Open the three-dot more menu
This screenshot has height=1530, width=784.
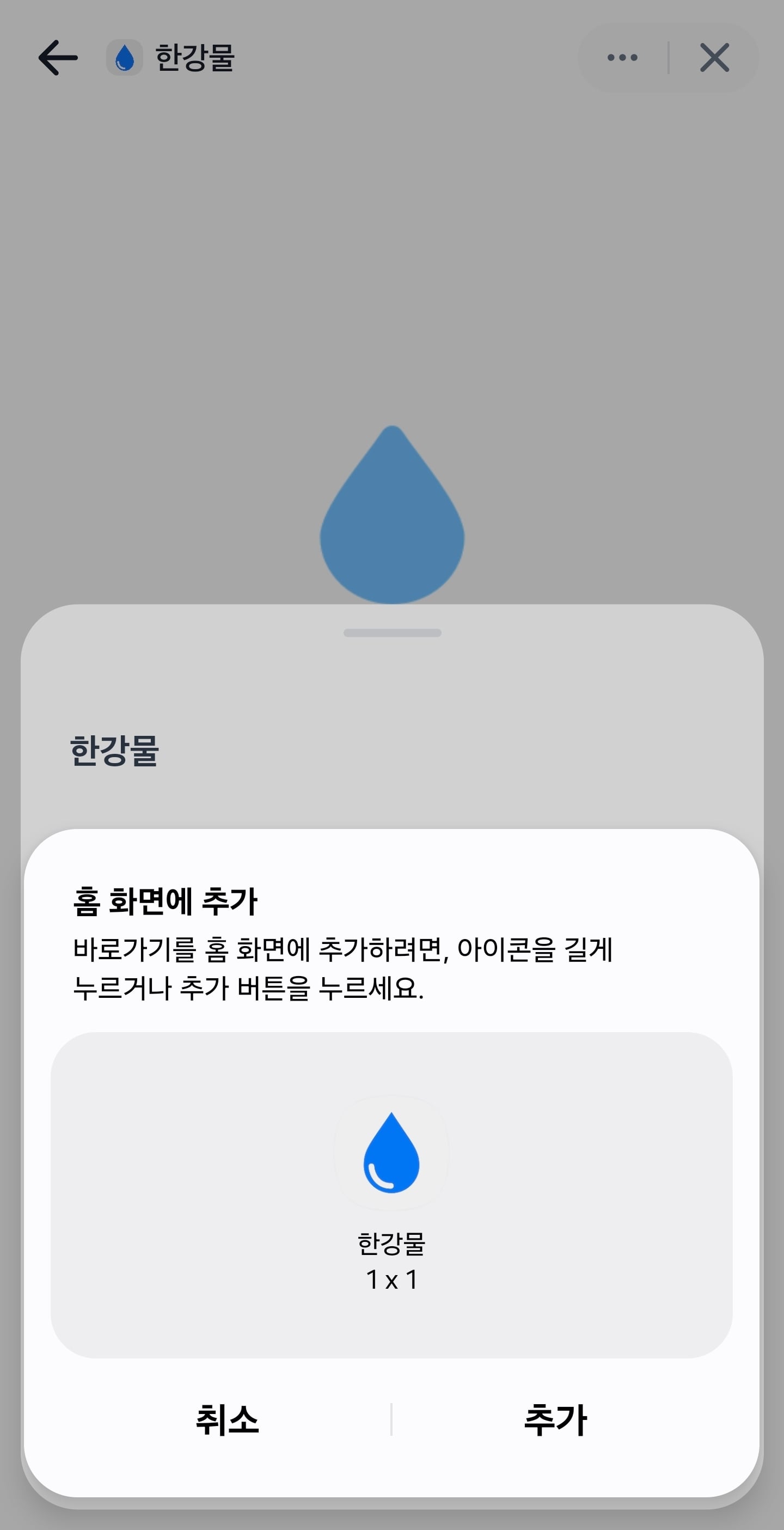pyautogui.click(x=622, y=58)
